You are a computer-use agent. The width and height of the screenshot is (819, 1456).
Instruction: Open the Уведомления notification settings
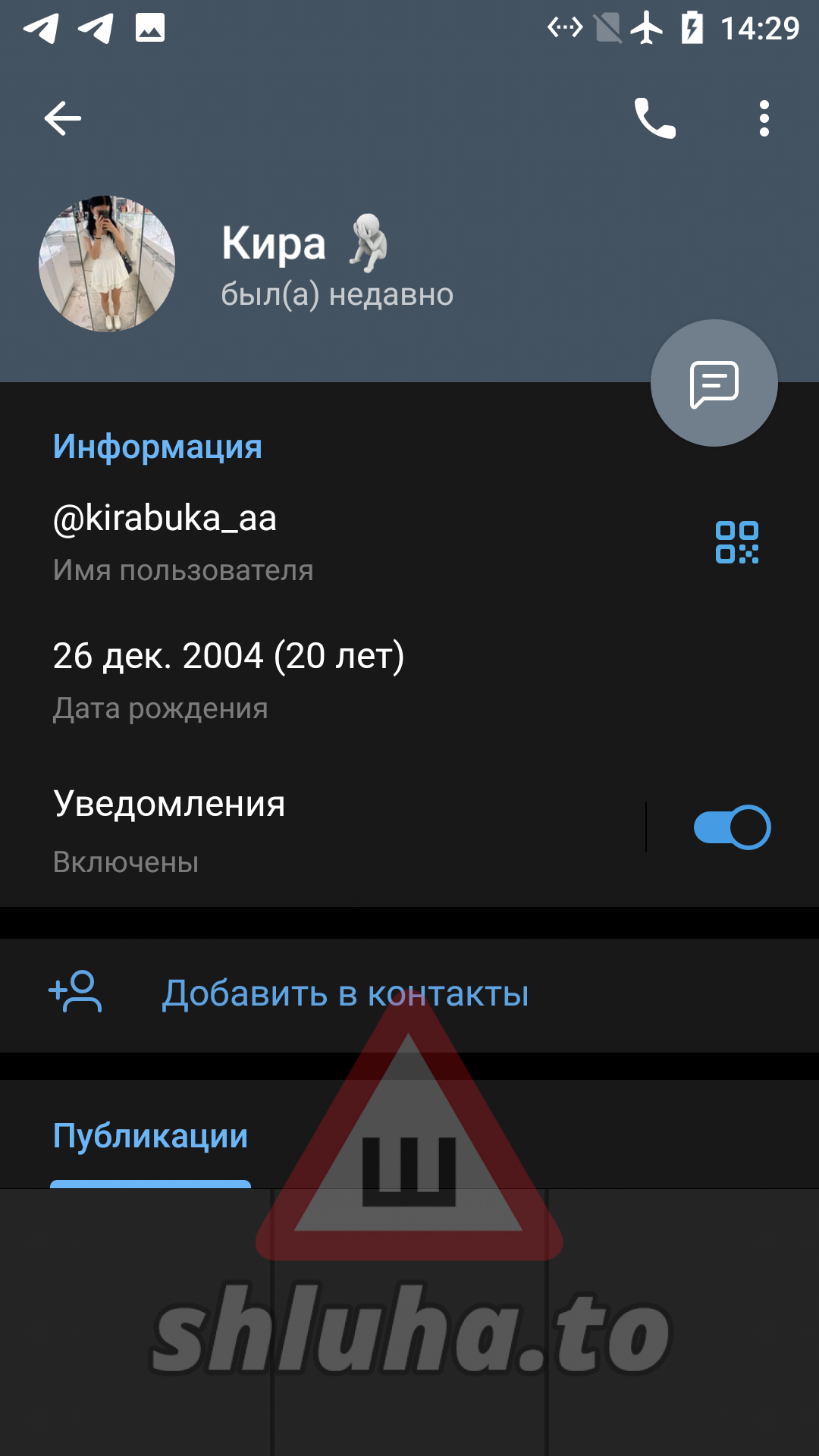click(303, 828)
